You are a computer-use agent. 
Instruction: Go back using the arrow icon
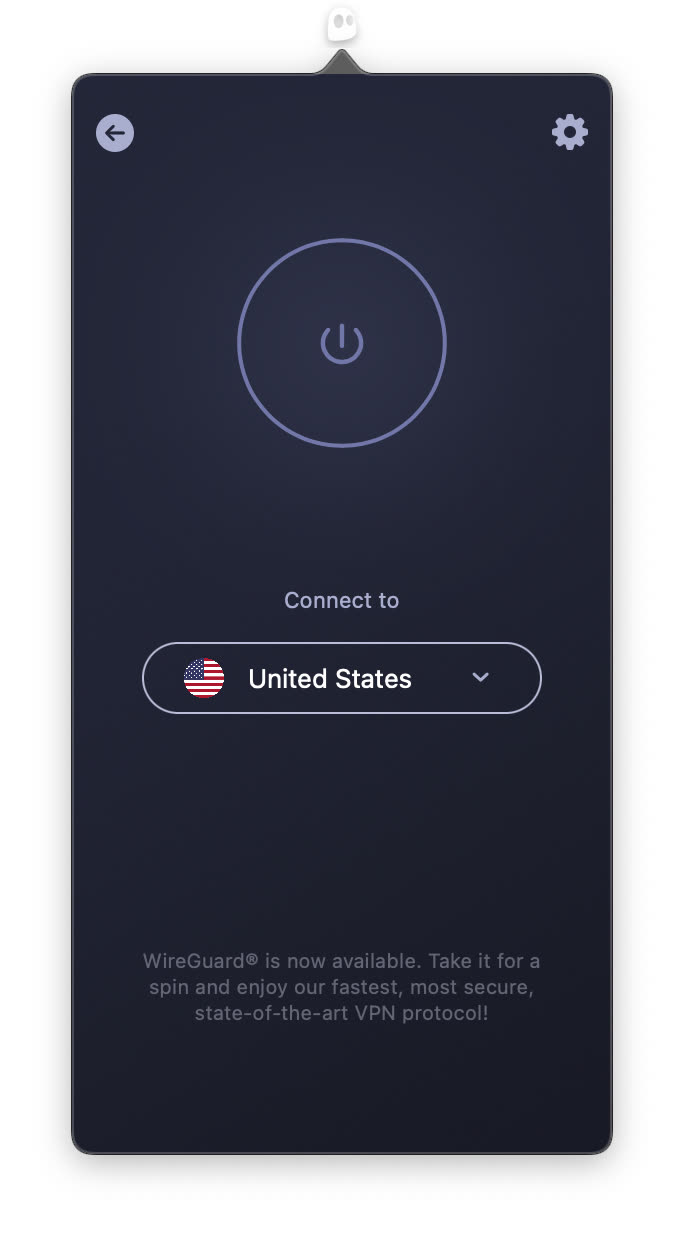click(x=115, y=133)
